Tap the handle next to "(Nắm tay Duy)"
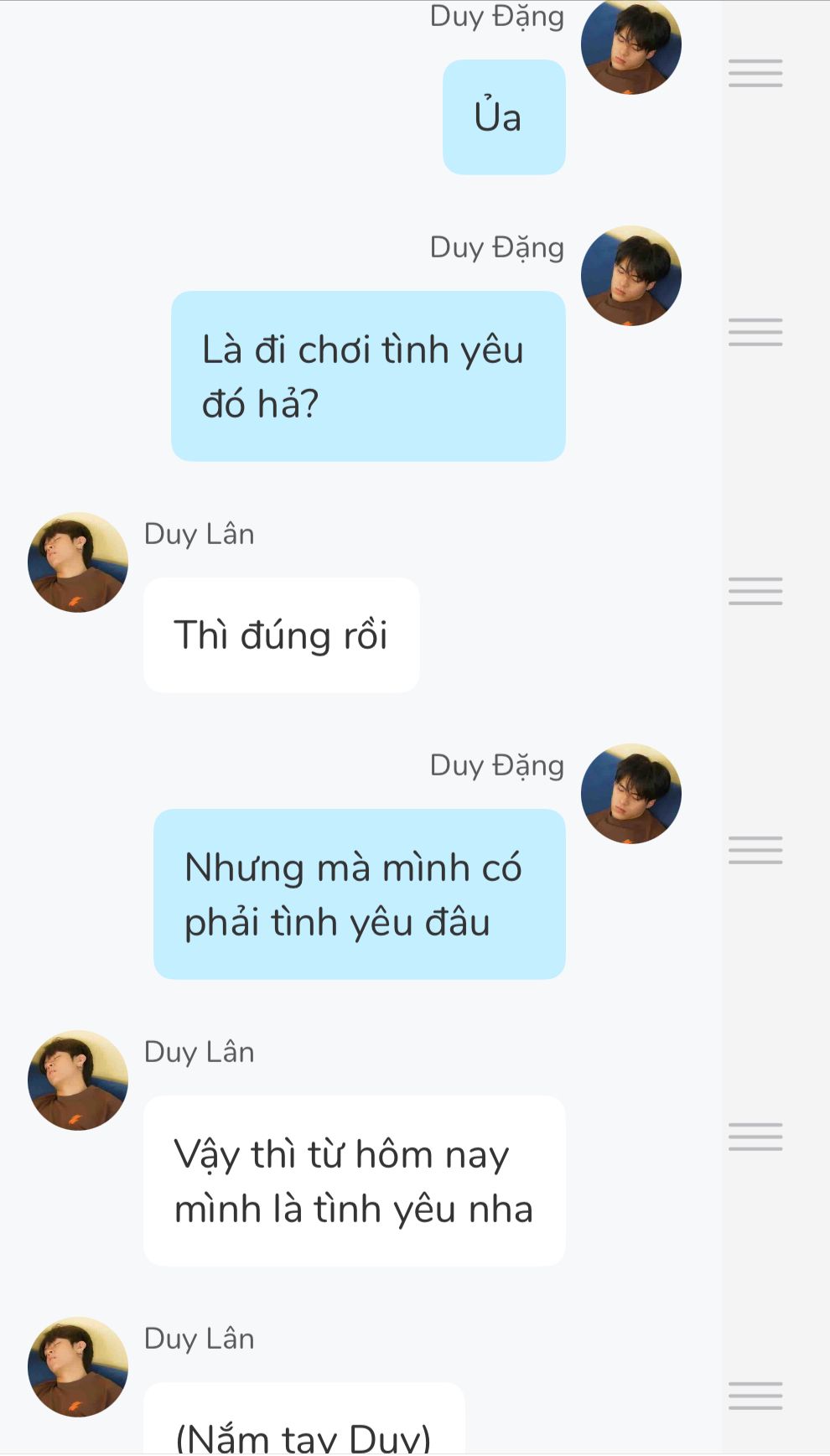 tap(755, 1396)
